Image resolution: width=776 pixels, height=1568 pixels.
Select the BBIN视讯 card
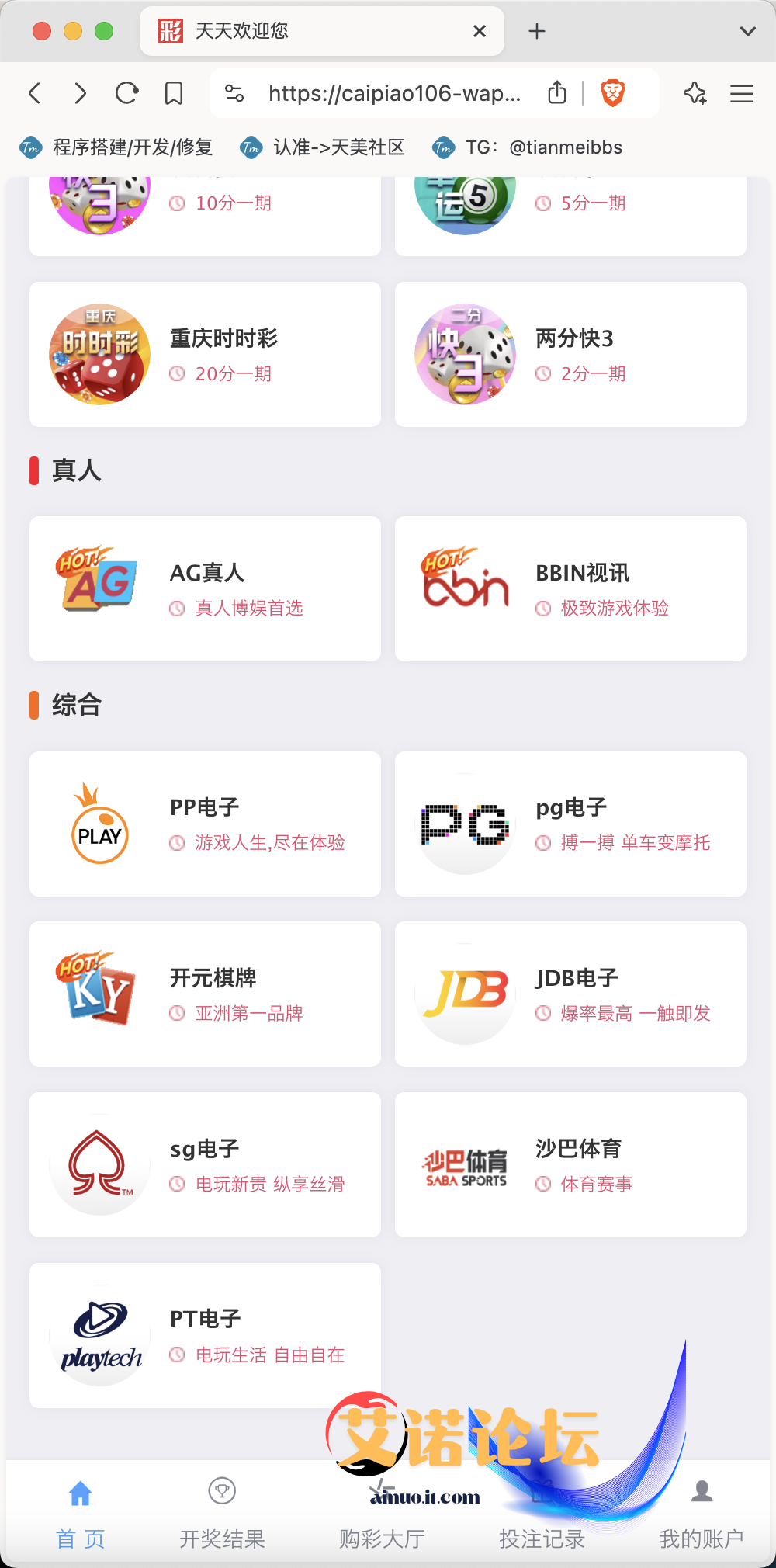point(570,589)
